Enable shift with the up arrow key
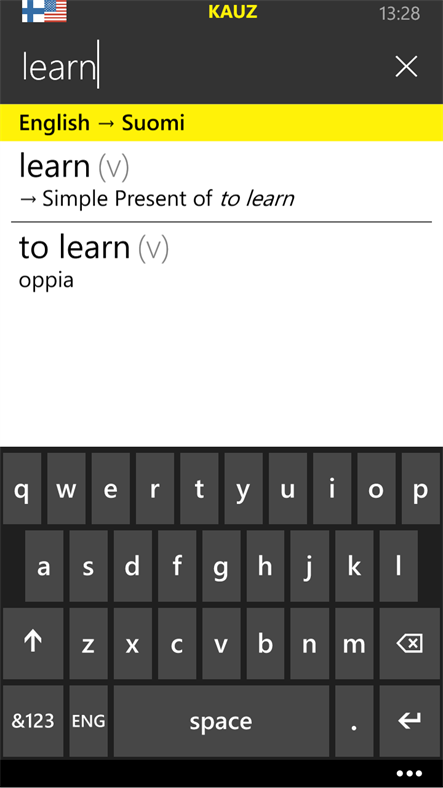This screenshot has height=788, width=443. point(33,644)
